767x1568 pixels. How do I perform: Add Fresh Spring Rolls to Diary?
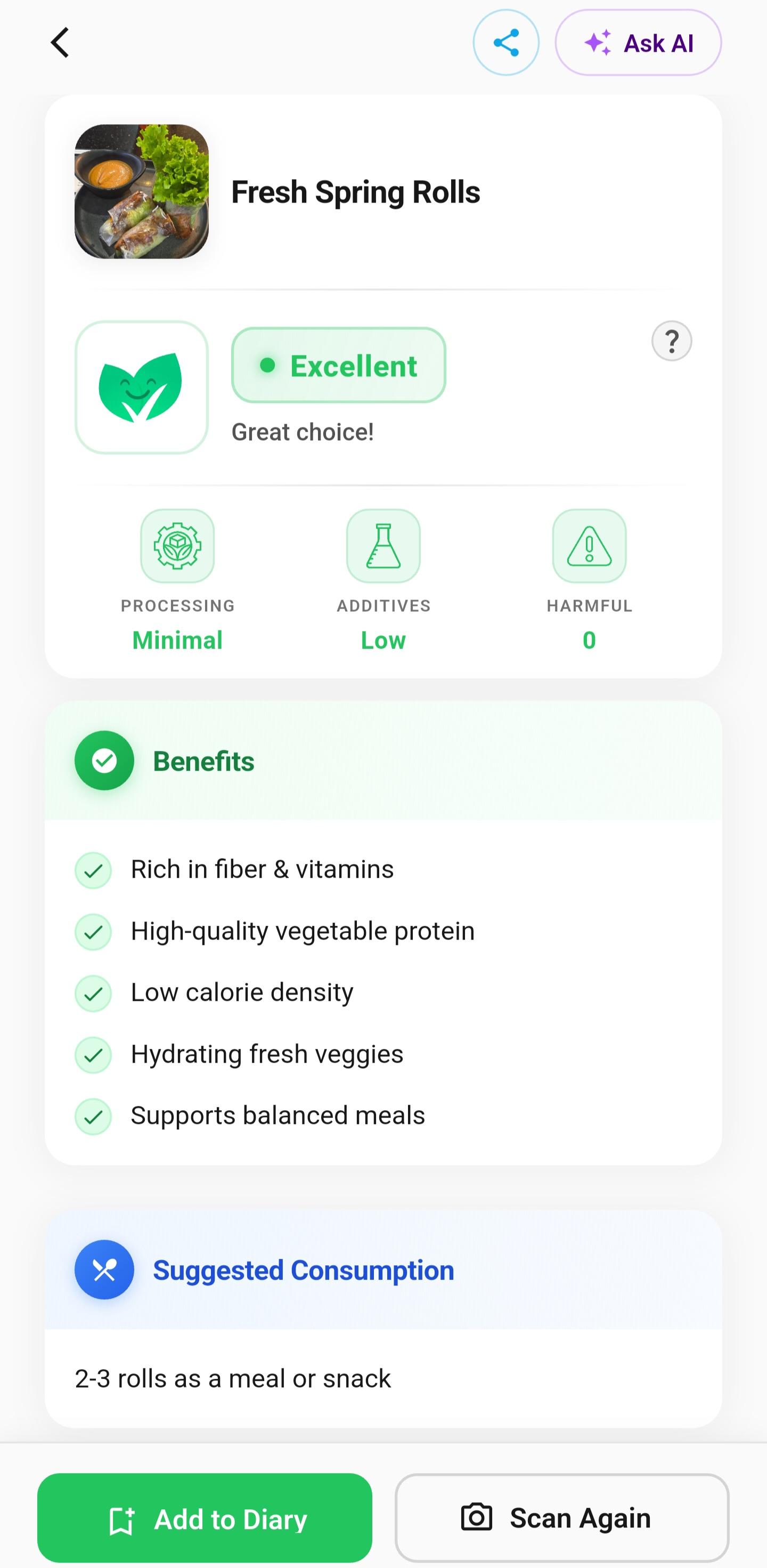coord(205,1517)
